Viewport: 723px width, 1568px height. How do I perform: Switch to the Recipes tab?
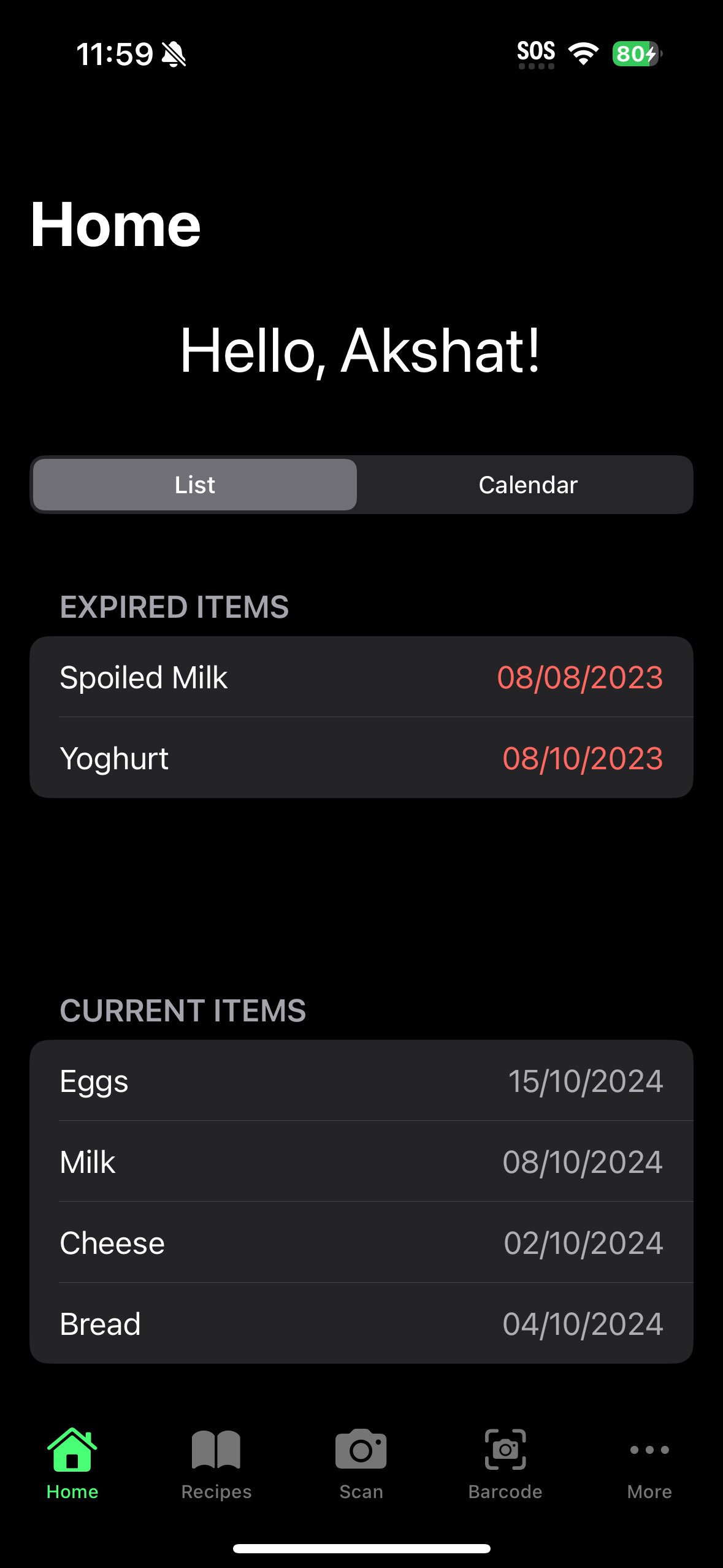click(x=216, y=1462)
